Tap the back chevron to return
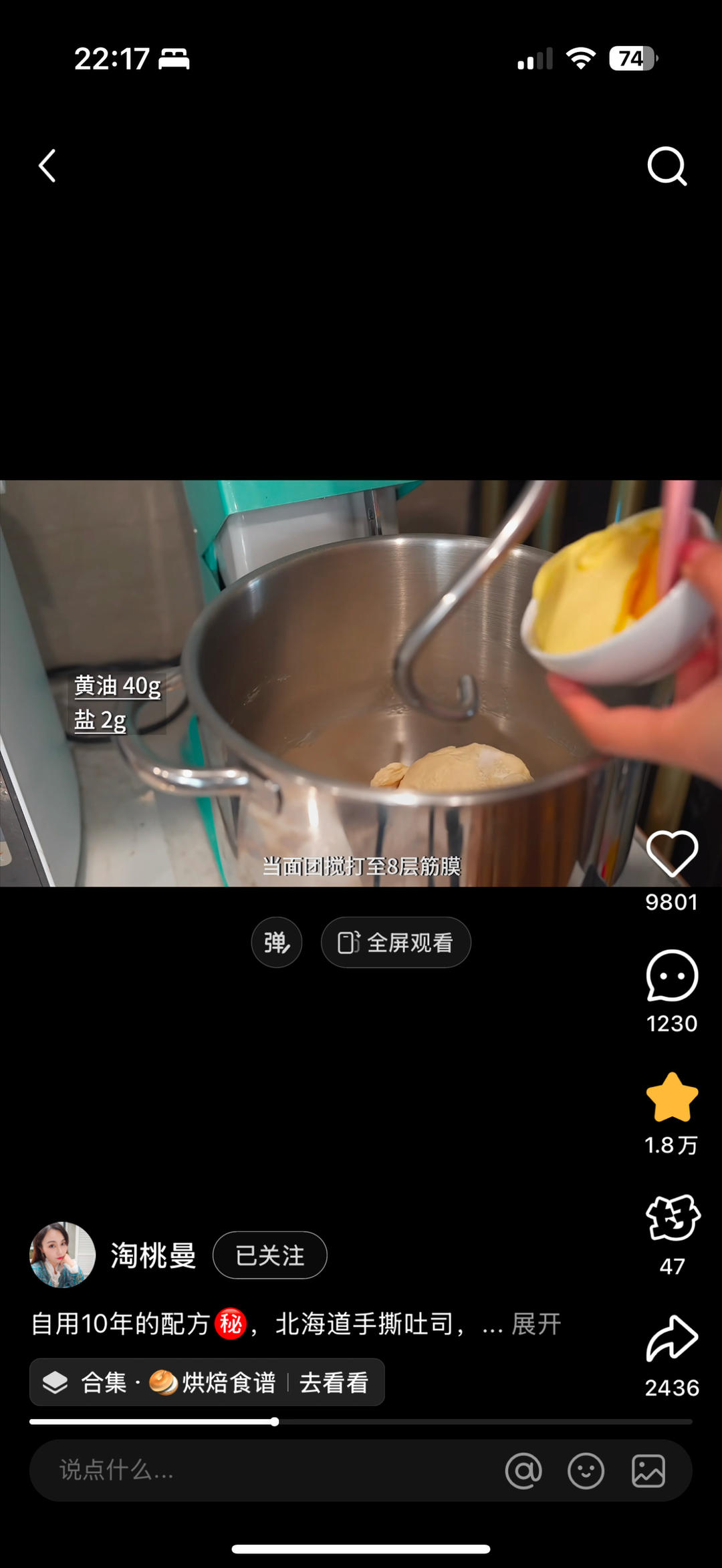 [x=46, y=166]
